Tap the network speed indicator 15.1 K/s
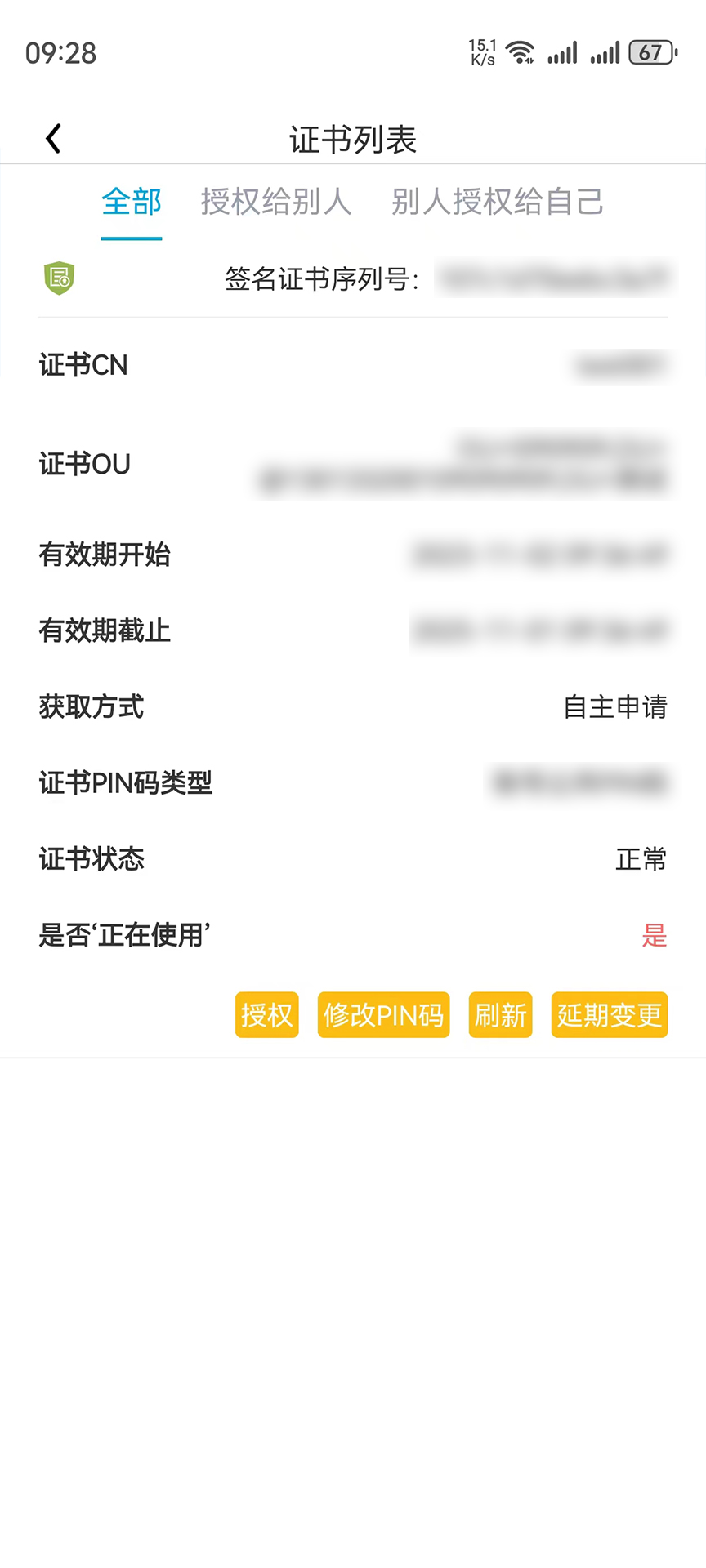706x1568 pixels. 482,51
